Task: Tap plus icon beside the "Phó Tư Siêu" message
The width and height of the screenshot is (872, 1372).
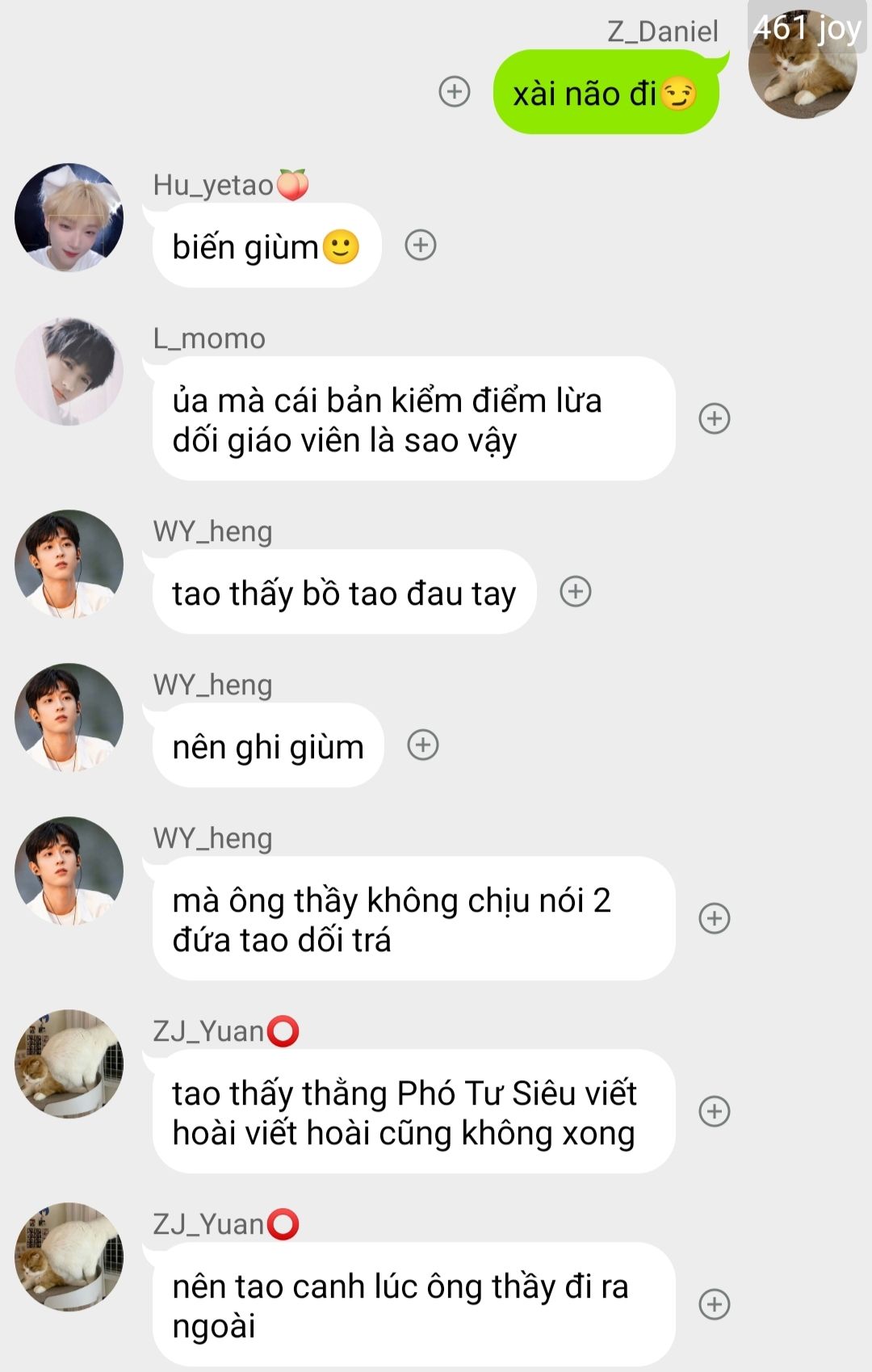Action: click(x=715, y=1111)
